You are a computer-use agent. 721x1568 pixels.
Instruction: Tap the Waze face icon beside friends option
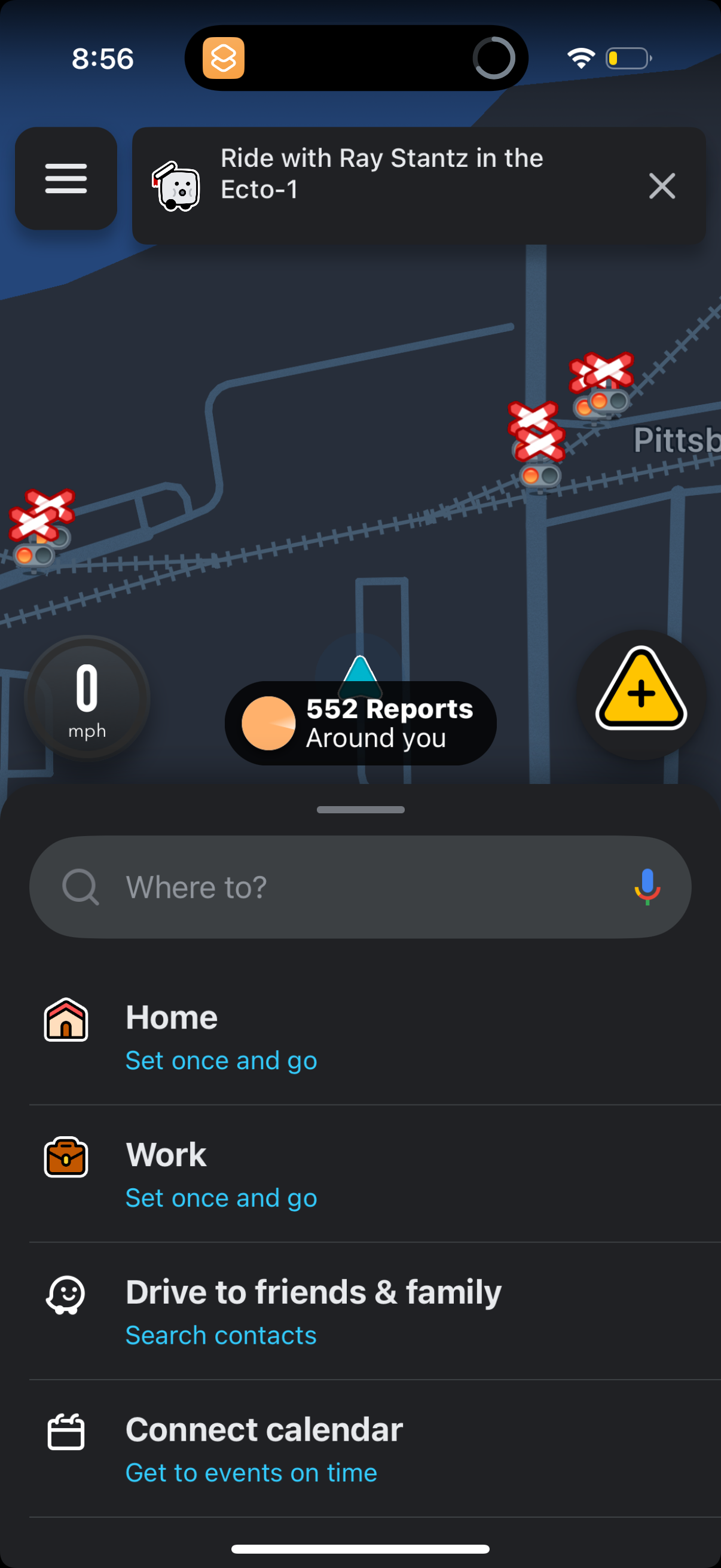[66, 1294]
